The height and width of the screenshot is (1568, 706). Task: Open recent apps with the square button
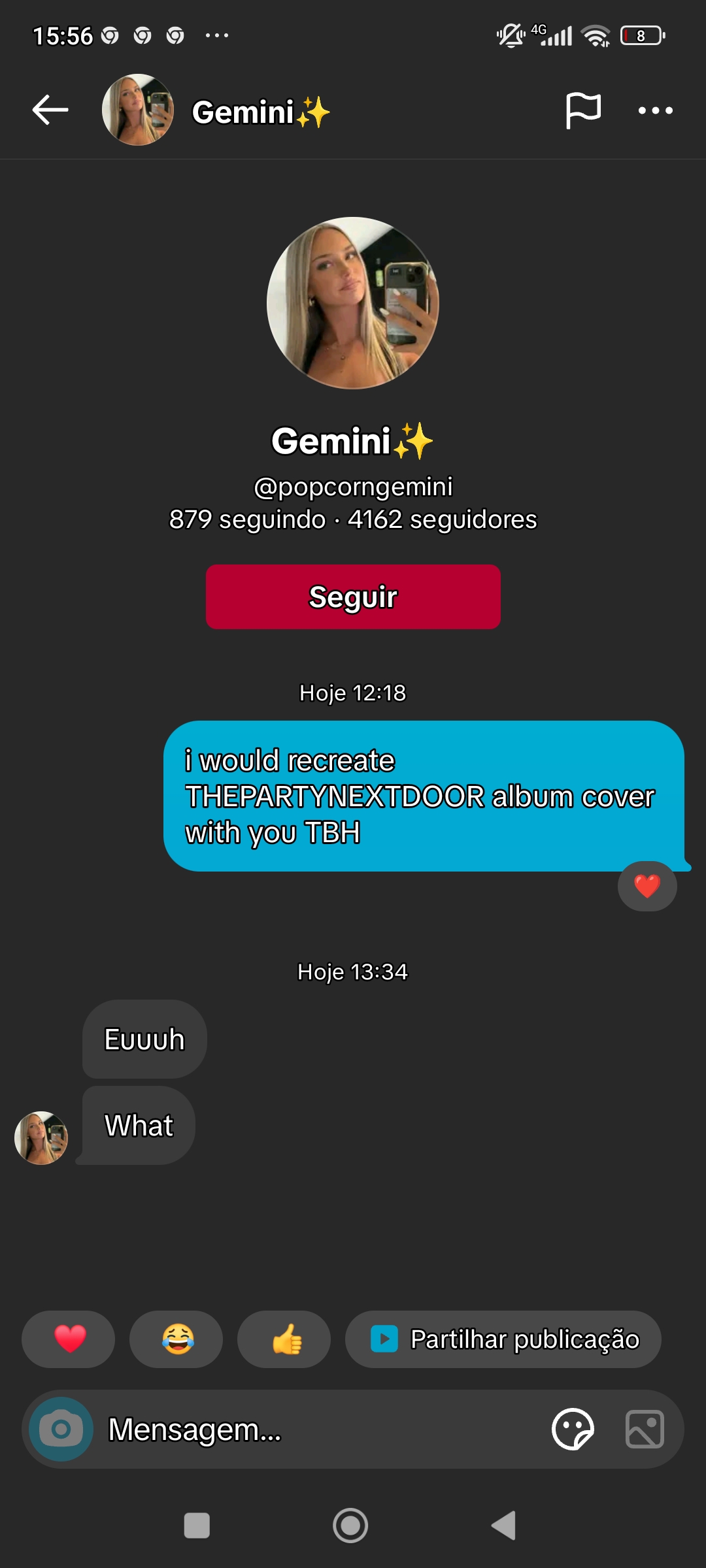197,1526
